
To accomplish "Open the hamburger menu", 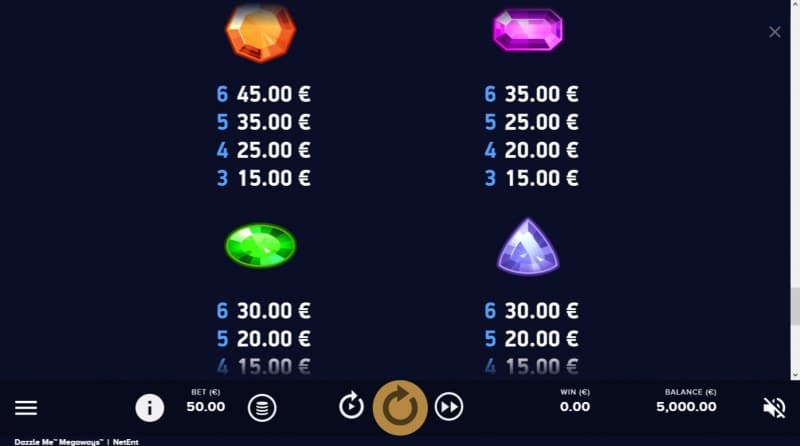I will click(26, 407).
